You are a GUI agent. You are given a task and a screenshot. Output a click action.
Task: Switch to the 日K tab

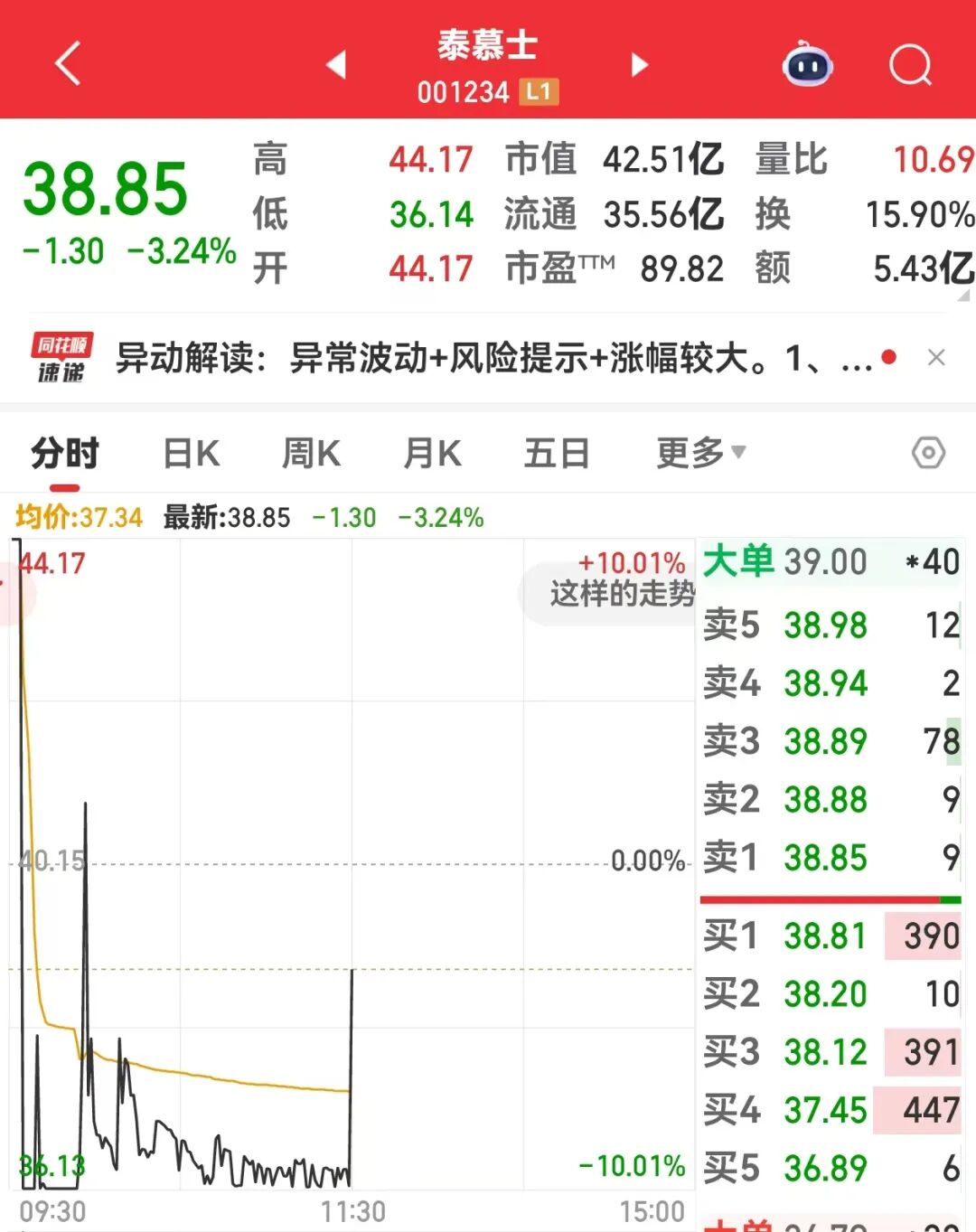[x=192, y=453]
